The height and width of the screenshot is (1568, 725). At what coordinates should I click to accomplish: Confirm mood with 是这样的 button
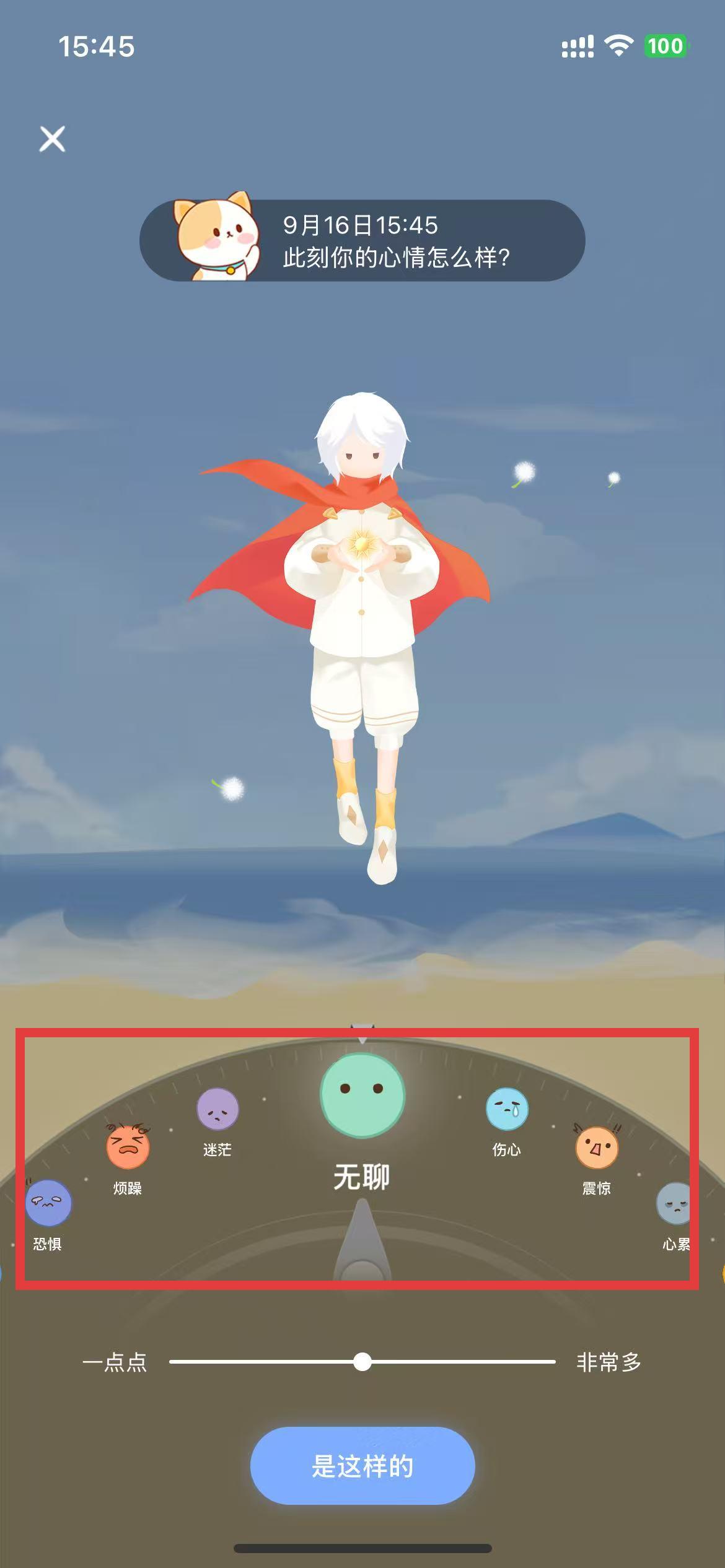click(x=362, y=1466)
